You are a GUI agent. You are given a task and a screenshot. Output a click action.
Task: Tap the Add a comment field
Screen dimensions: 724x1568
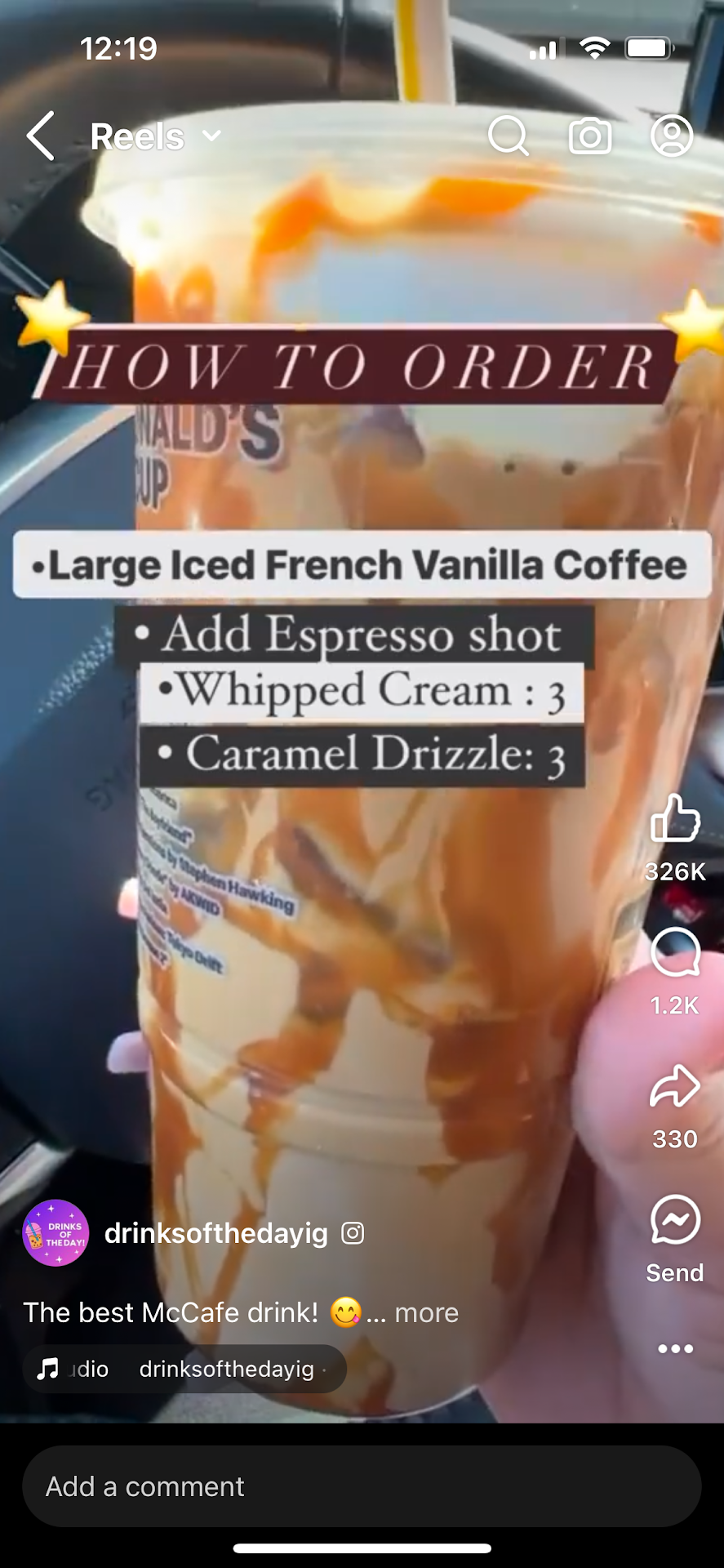362,1486
